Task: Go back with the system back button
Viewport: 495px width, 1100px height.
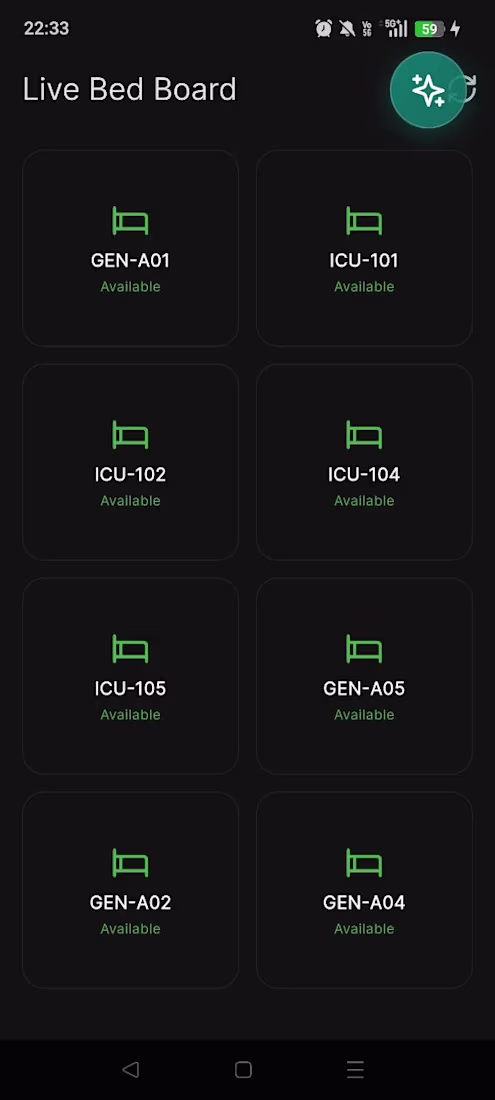Action: tap(130, 1069)
